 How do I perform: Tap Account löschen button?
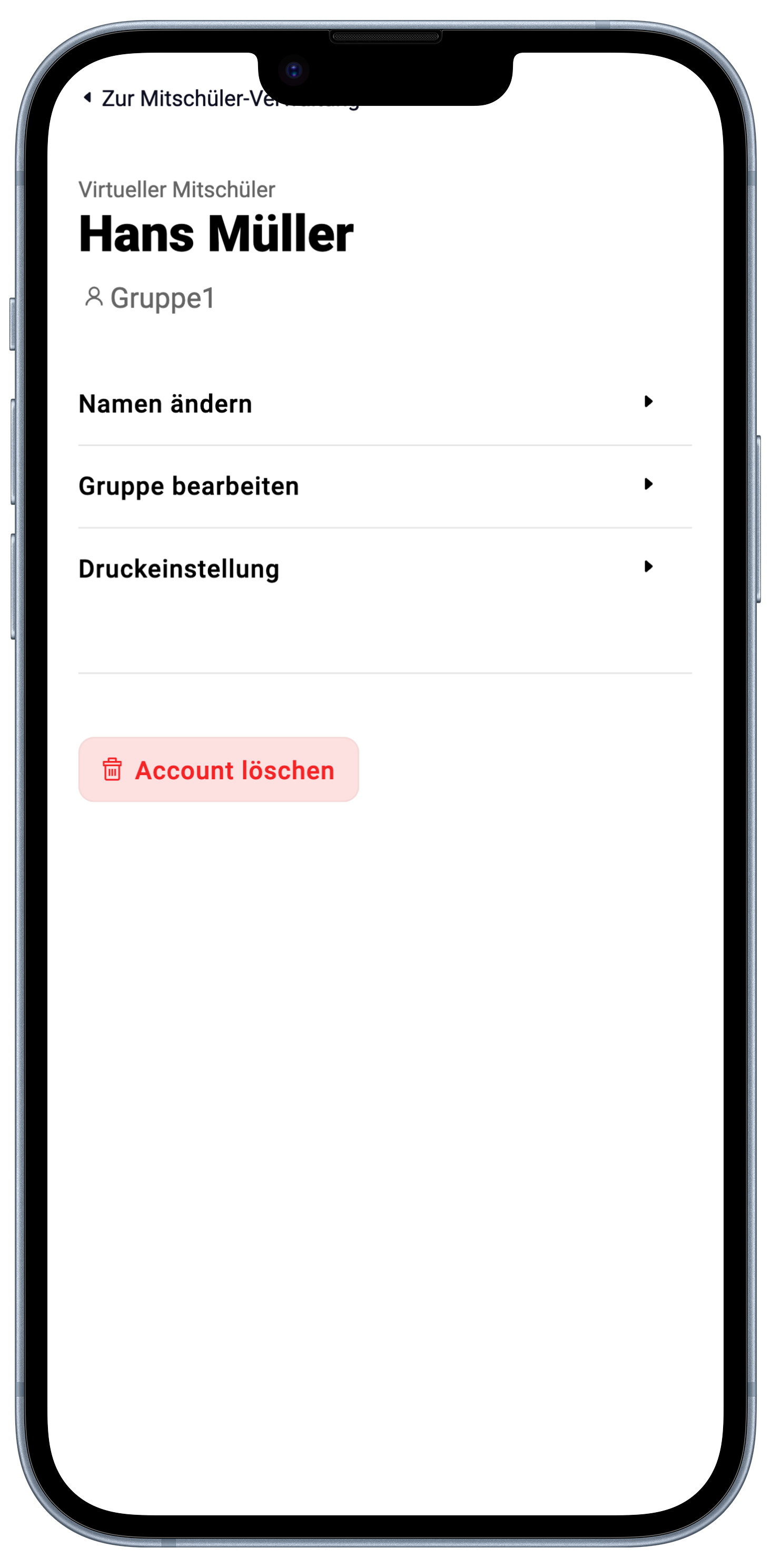click(218, 769)
